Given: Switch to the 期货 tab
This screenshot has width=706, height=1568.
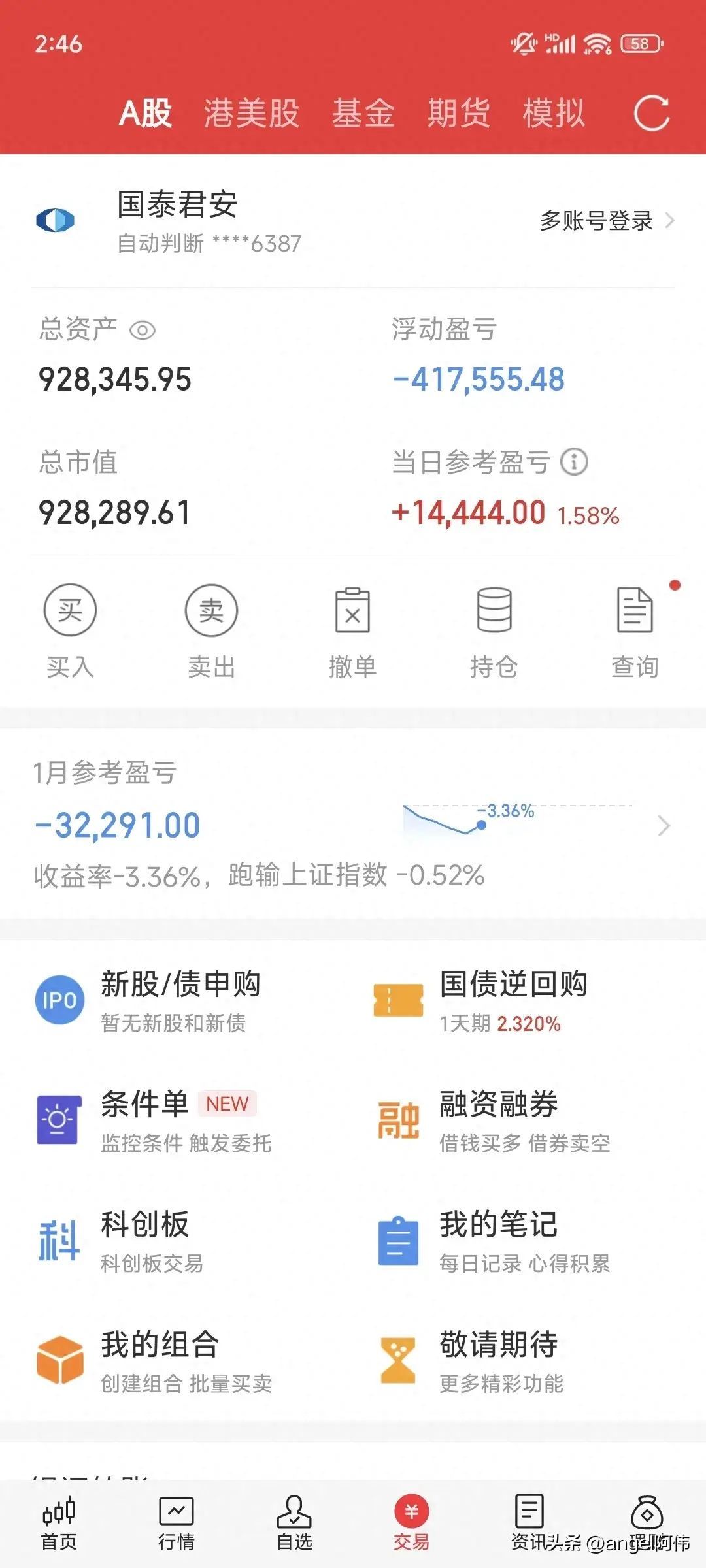Looking at the screenshot, I should [x=459, y=112].
